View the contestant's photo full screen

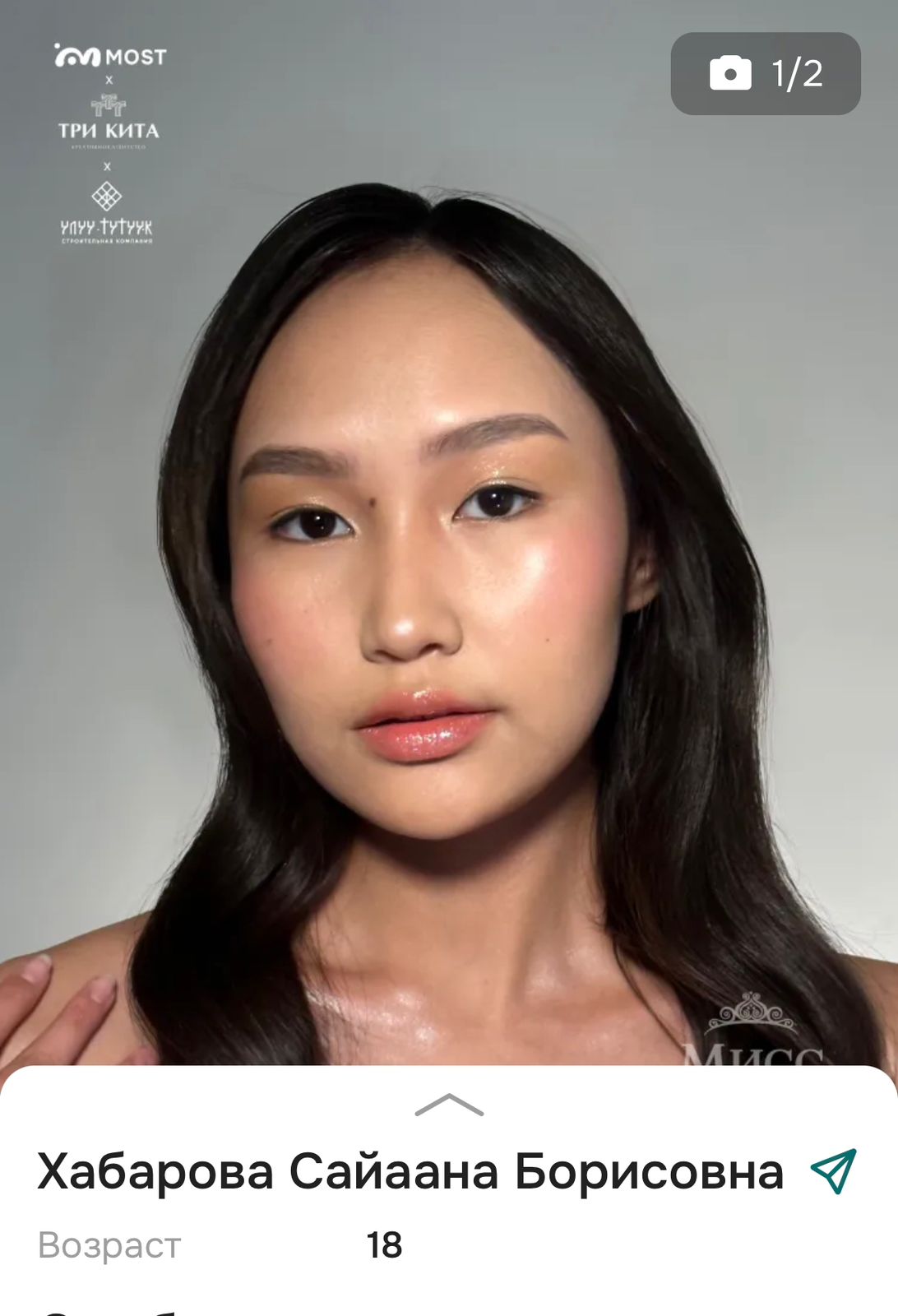pos(449,576)
